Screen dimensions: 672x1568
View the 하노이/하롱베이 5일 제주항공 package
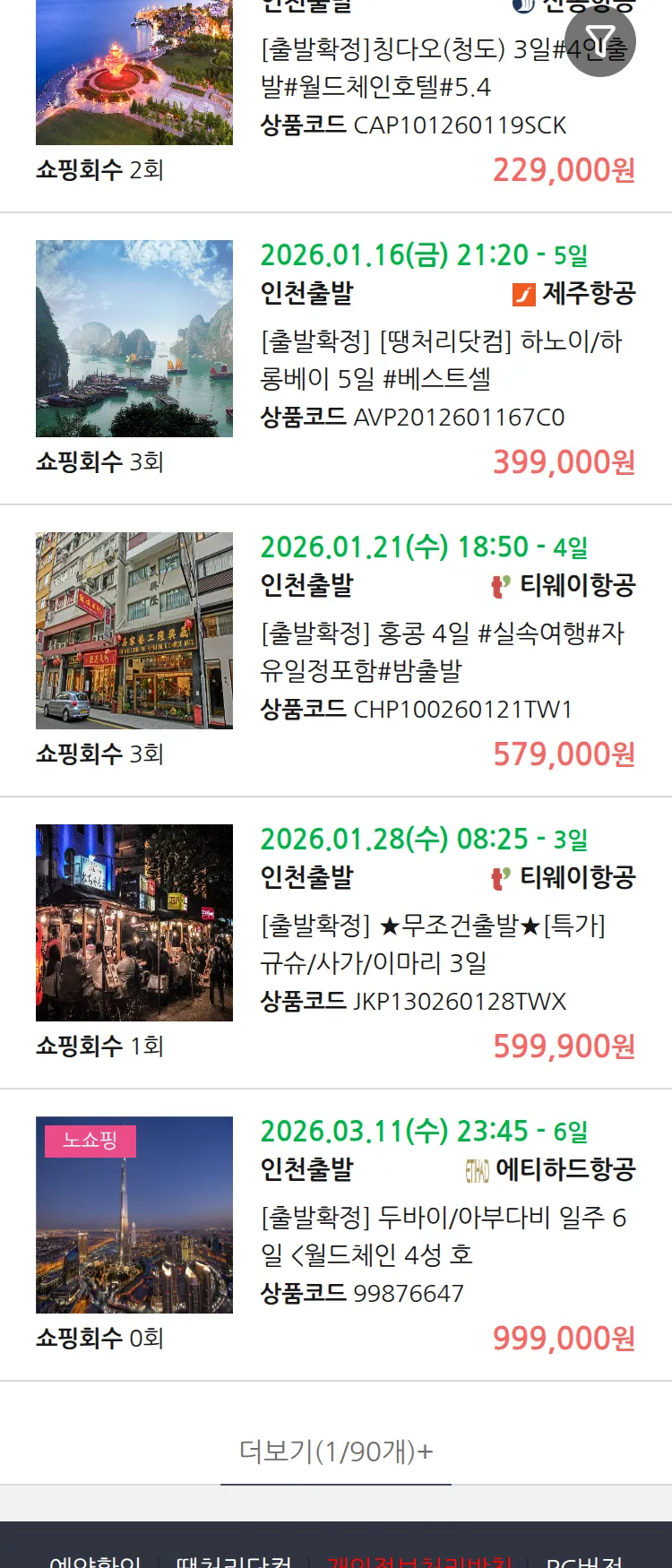point(441,359)
